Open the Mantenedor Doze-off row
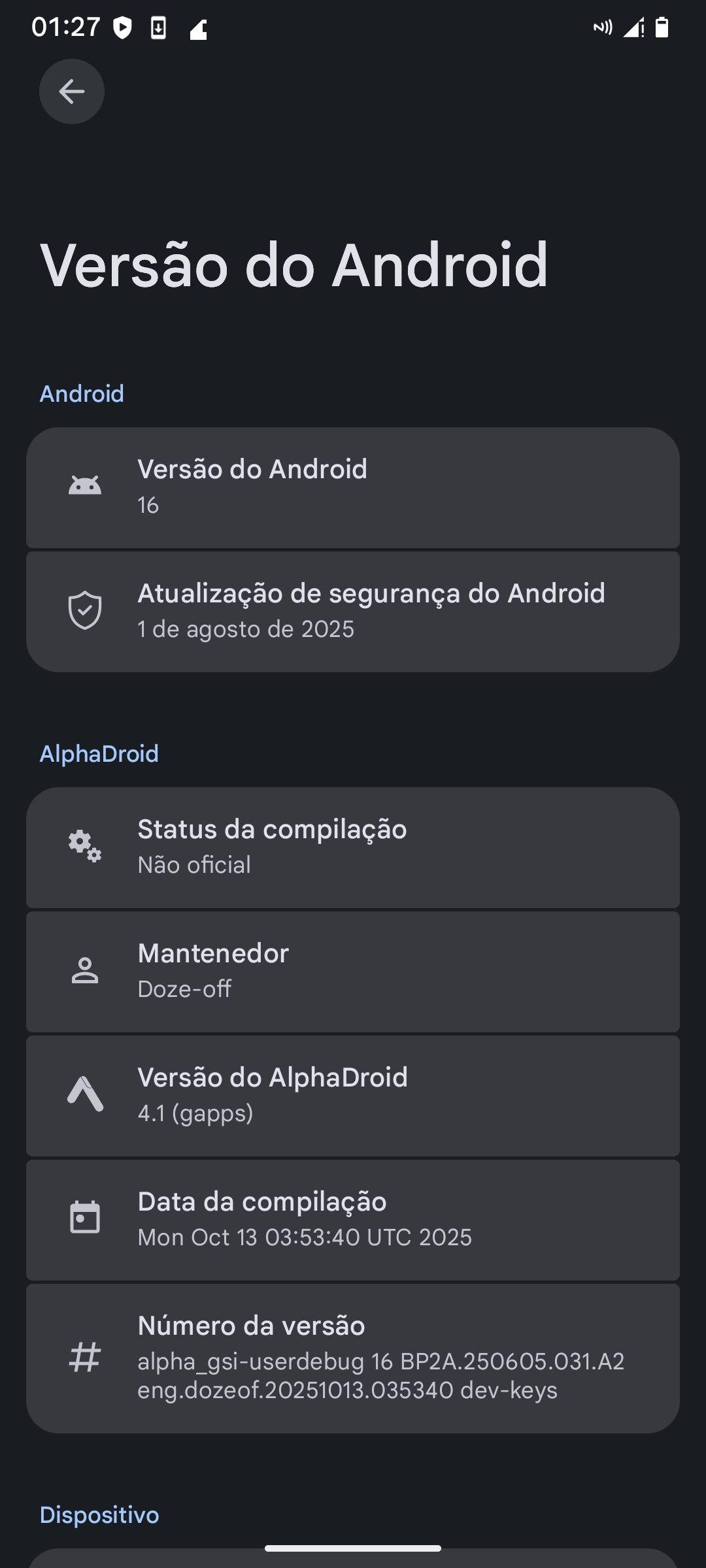This screenshot has width=706, height=1568. click(353, 972)
